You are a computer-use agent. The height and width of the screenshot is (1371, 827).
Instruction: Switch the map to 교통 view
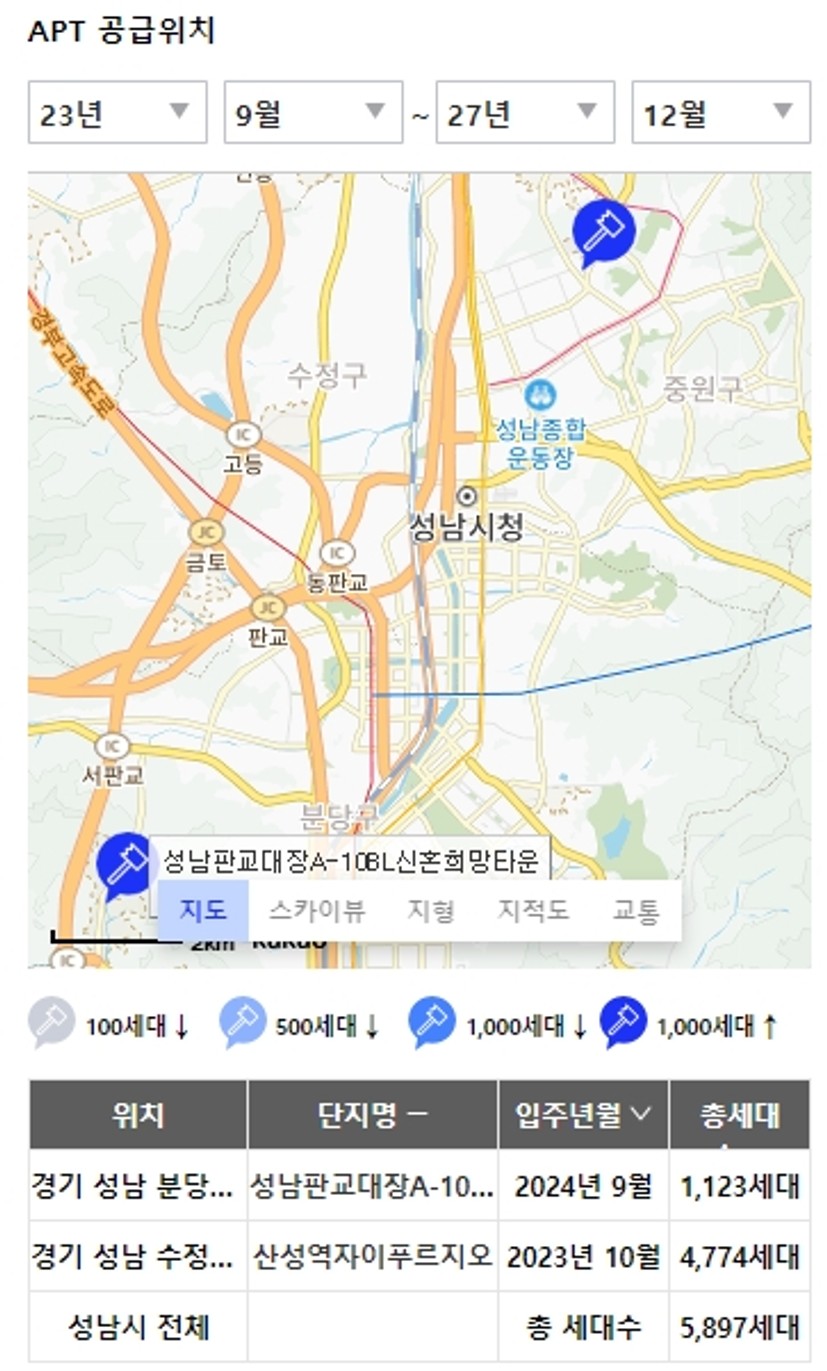[636, 911]
